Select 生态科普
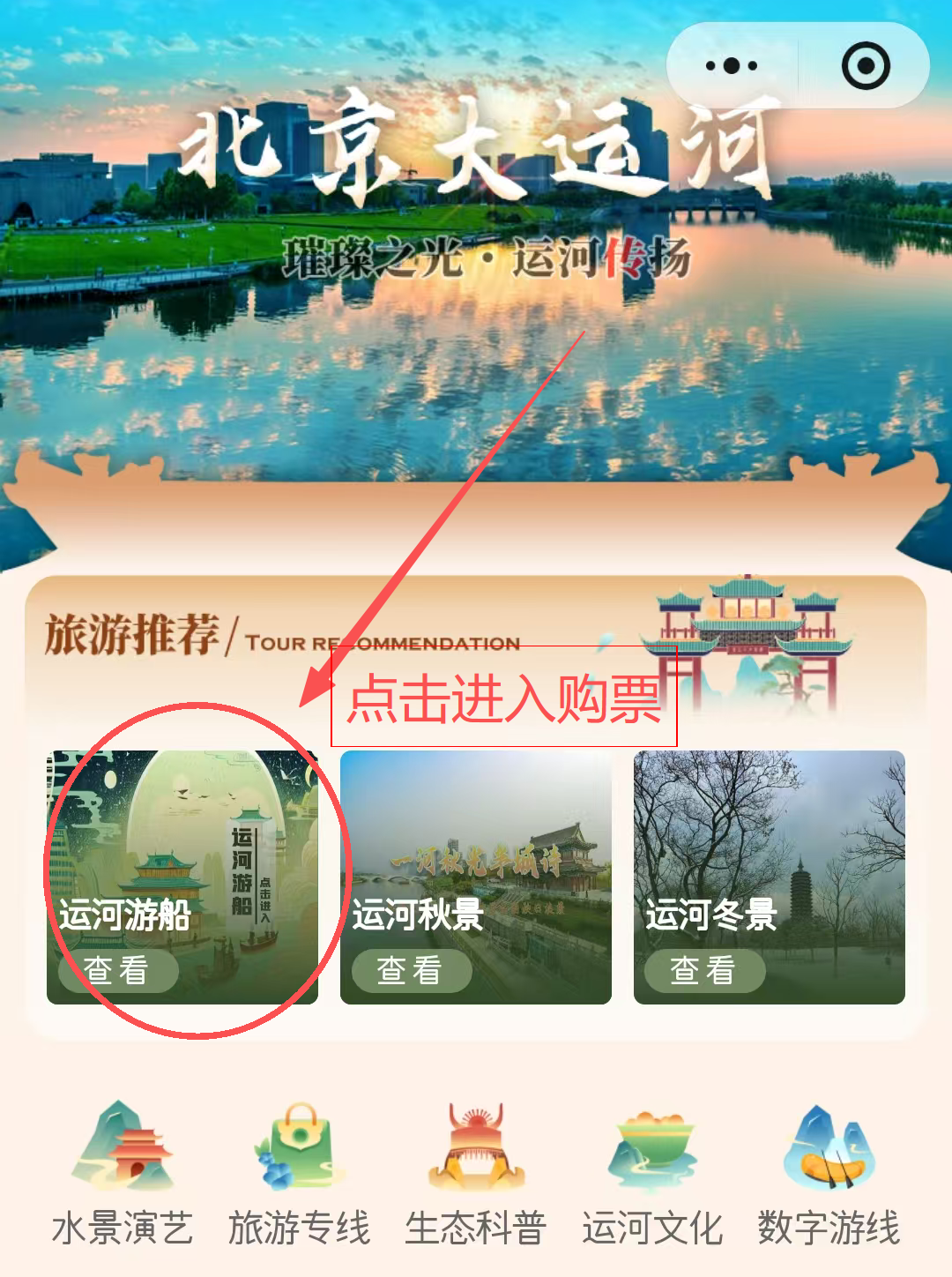 pyautogui.click(x=476, y=1175)
